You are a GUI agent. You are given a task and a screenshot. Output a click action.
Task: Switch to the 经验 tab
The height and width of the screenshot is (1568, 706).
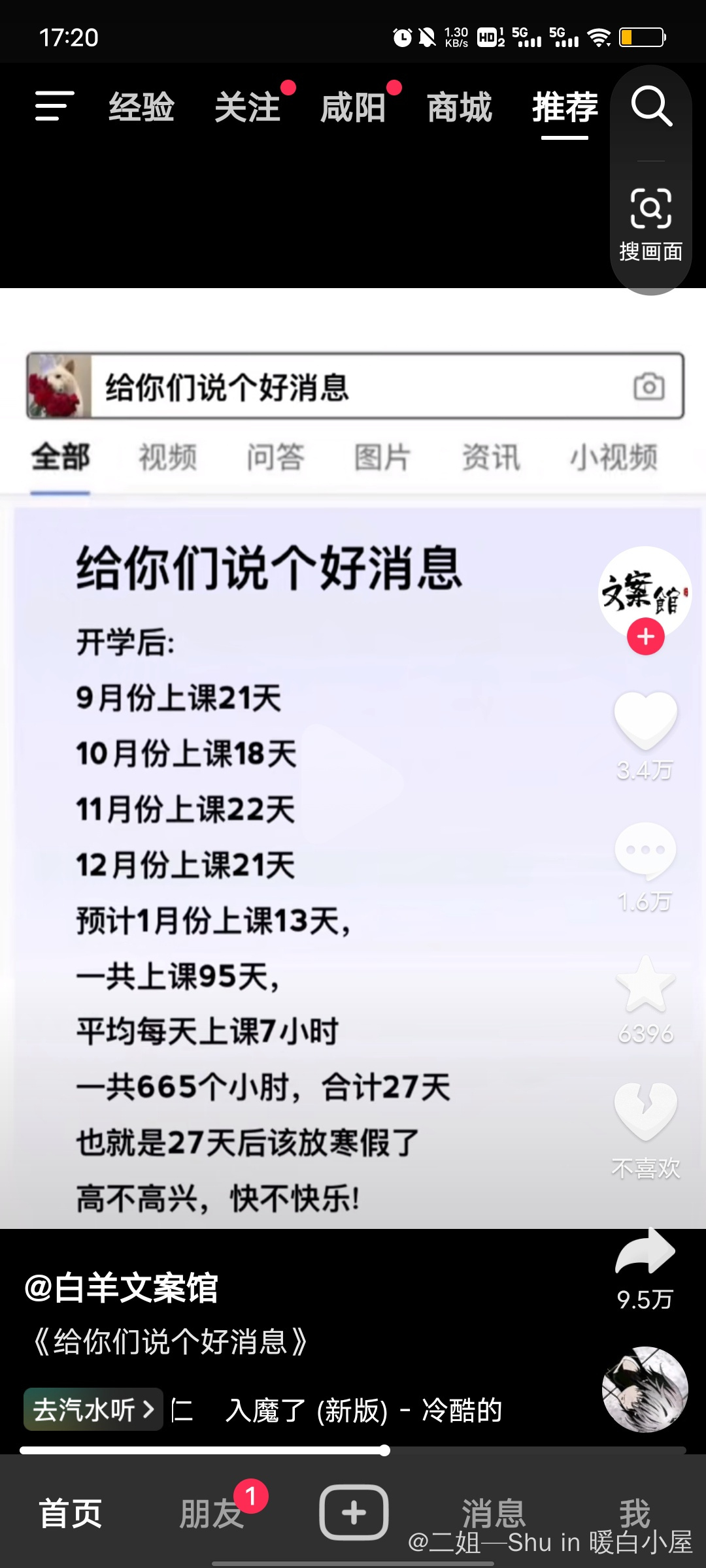pyautogui.click(x=141, y=107)
